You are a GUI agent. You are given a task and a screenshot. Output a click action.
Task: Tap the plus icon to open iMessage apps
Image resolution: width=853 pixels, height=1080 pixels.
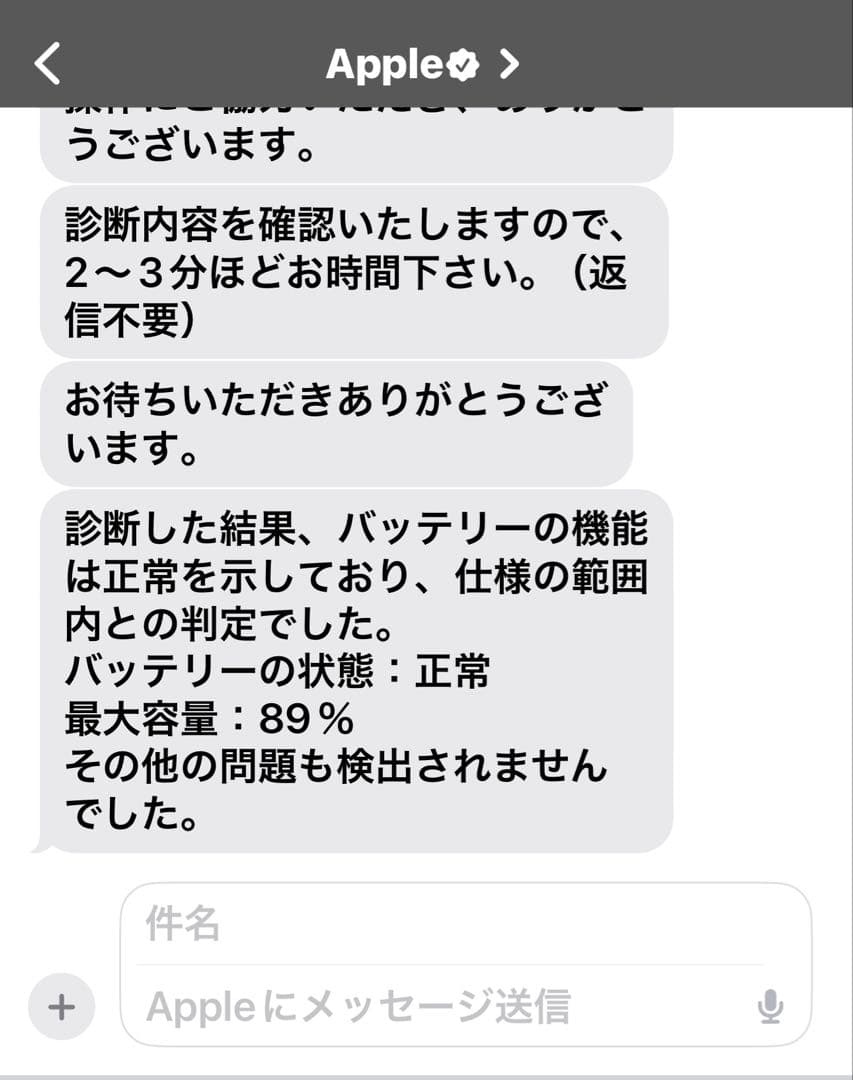click(x=60, y=1008)
